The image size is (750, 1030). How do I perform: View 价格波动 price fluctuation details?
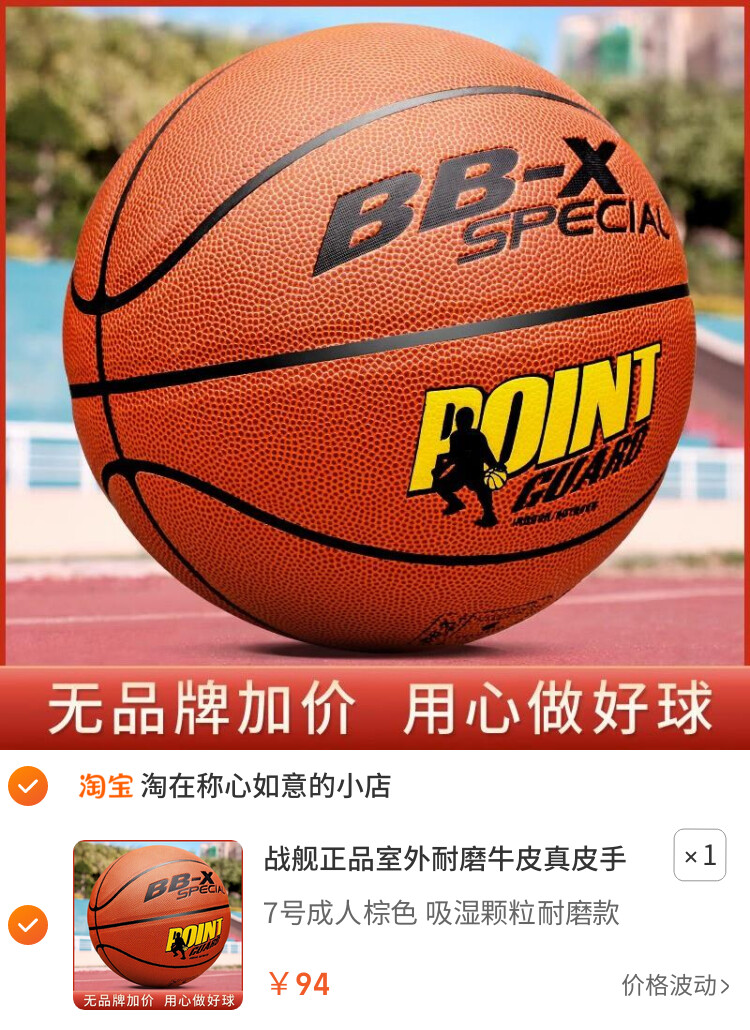pos(675,985)
